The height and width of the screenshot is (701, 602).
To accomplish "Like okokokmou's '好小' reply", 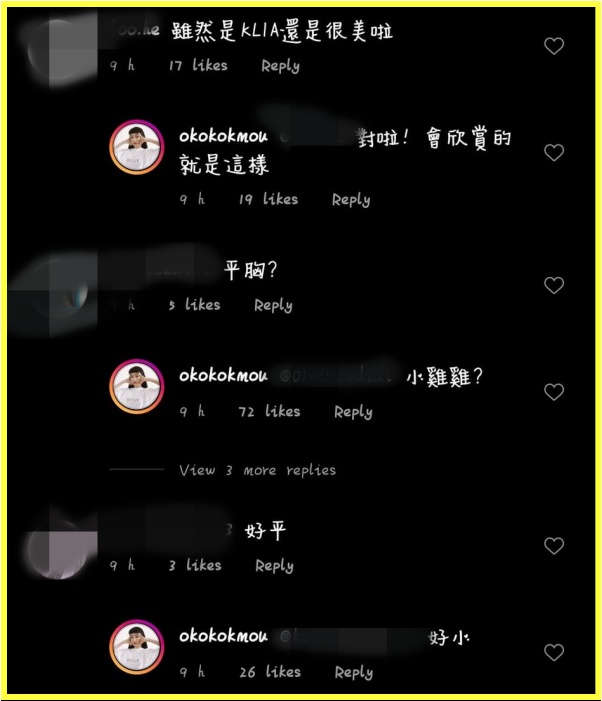I will tap(554, 653).
